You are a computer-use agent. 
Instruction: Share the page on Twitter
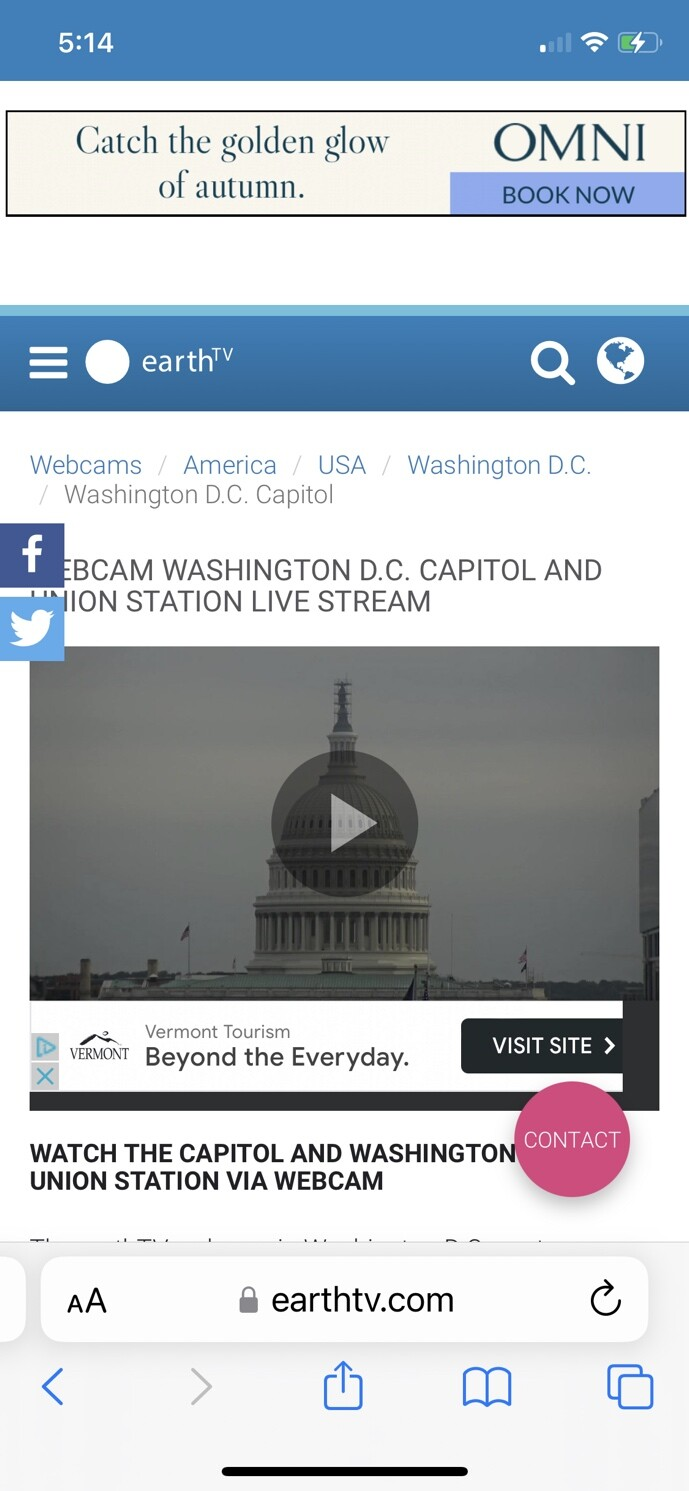(x=32, y=629)
